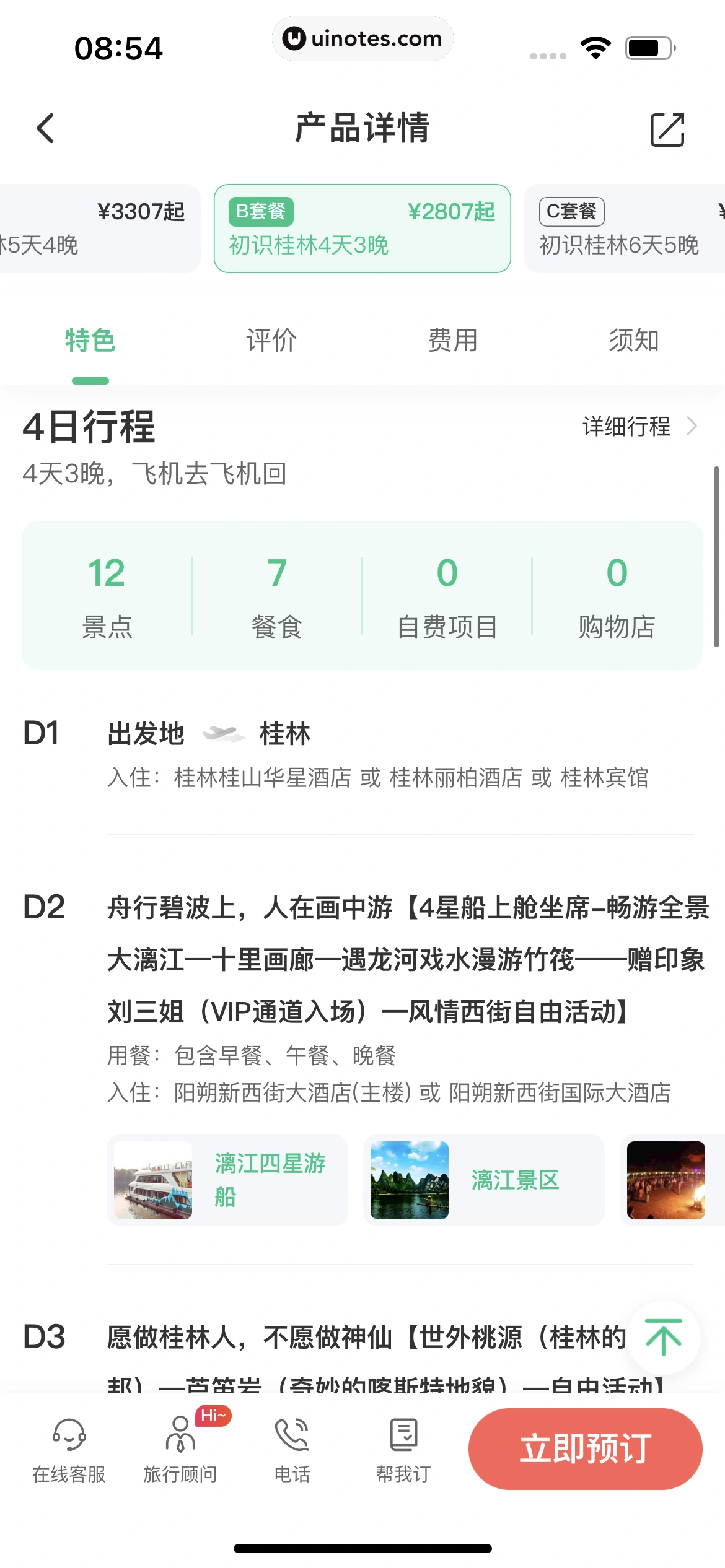Call via the 电话 button
The height and width of the screenshot is (1568, 725).
pos(292,1450)
